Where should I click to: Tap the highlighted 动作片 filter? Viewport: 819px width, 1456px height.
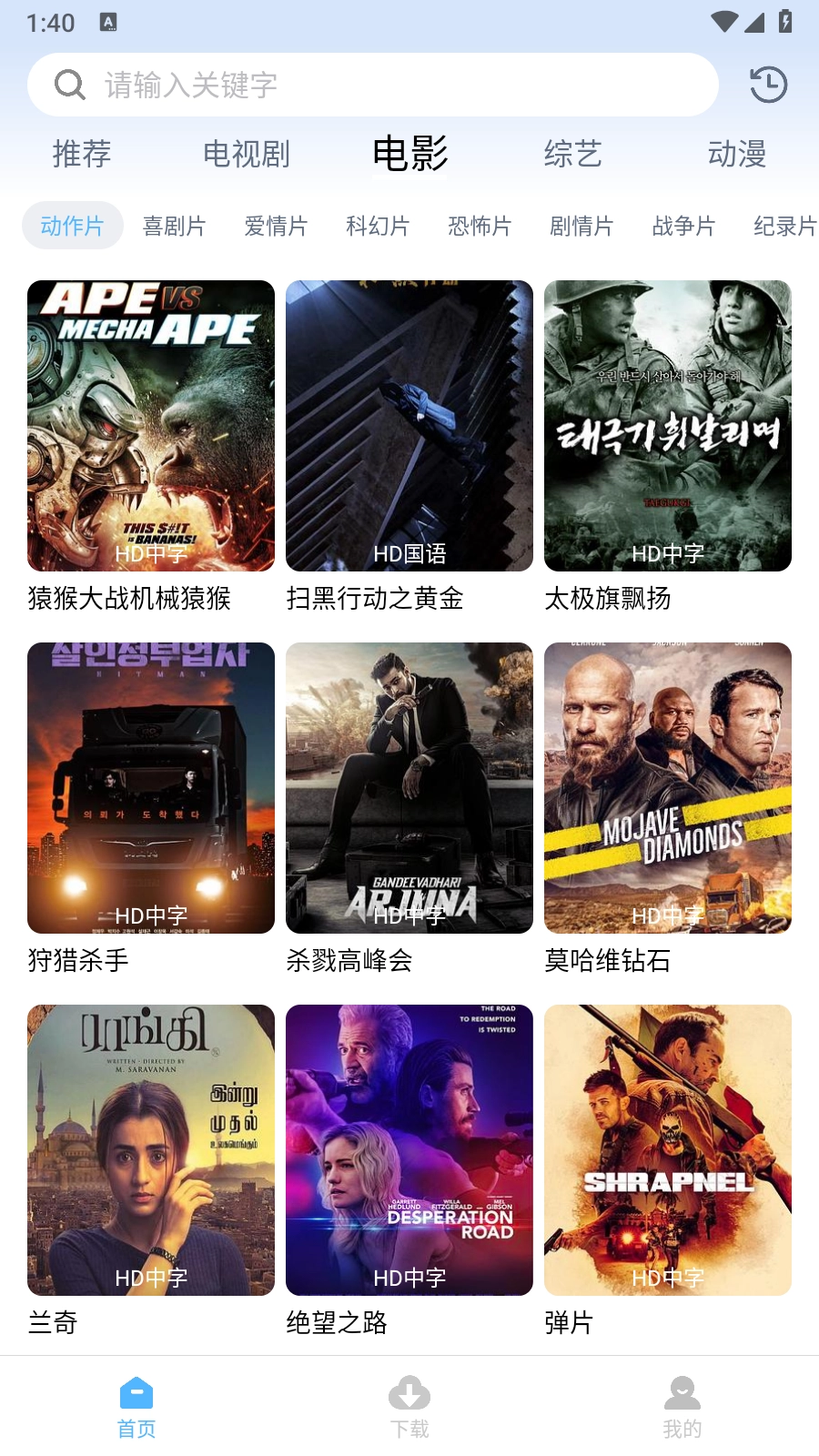[72, 226]
